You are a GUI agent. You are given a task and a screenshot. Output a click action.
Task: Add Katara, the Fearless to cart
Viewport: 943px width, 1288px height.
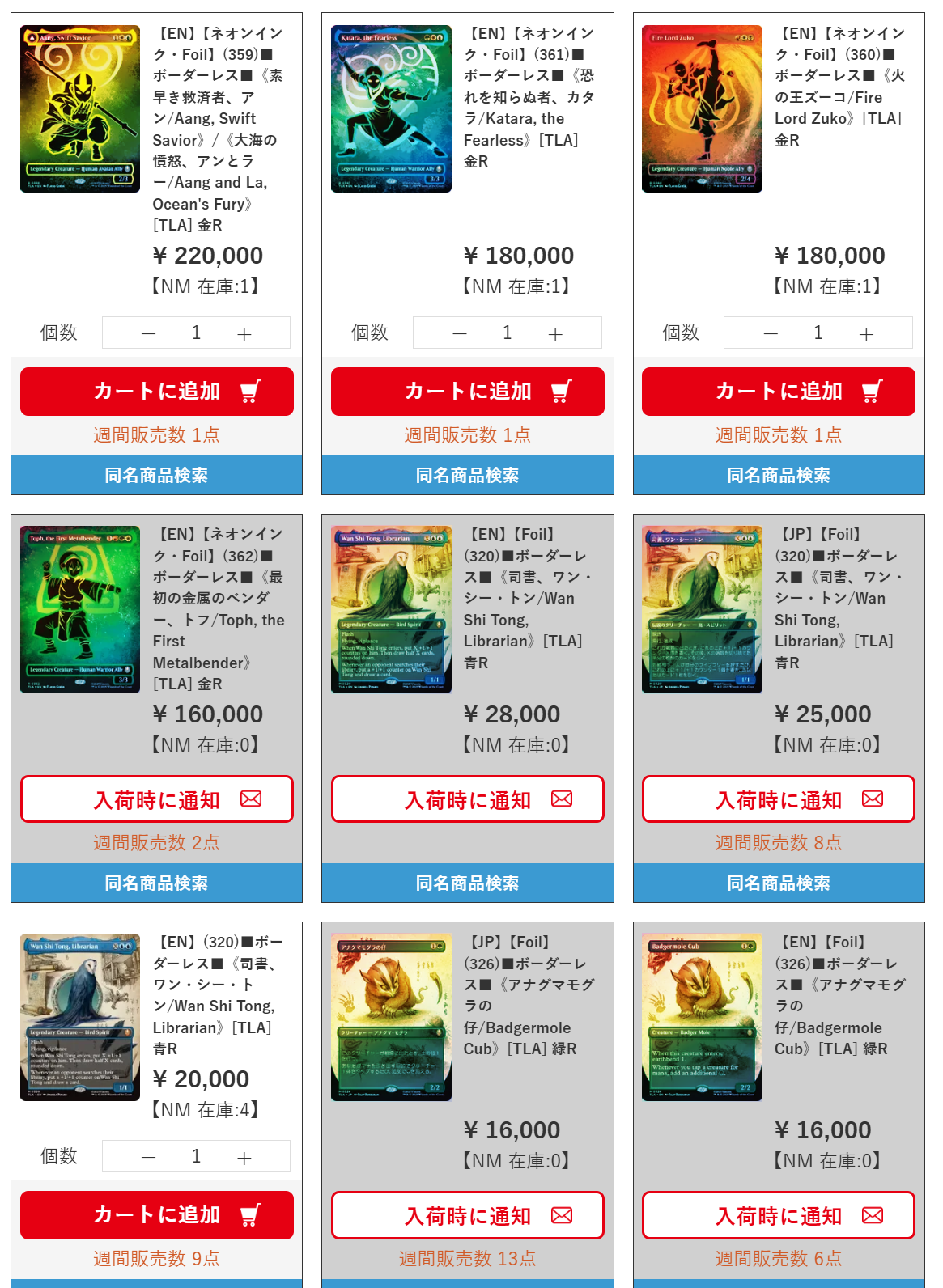[467, 392]
